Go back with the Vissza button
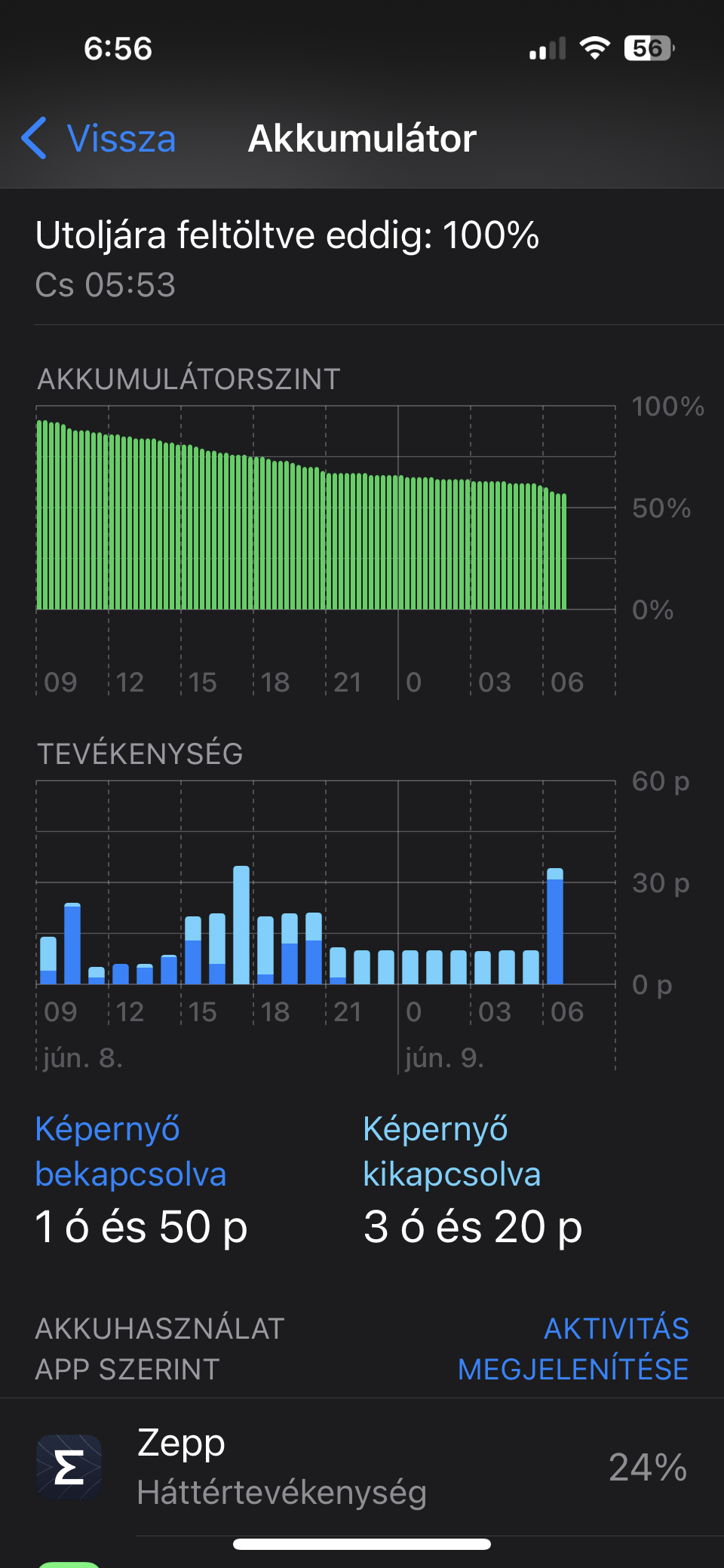Image resolution: width=724 pixels, height=1568 pixels. pyautogui.click(x=99, y=139)
